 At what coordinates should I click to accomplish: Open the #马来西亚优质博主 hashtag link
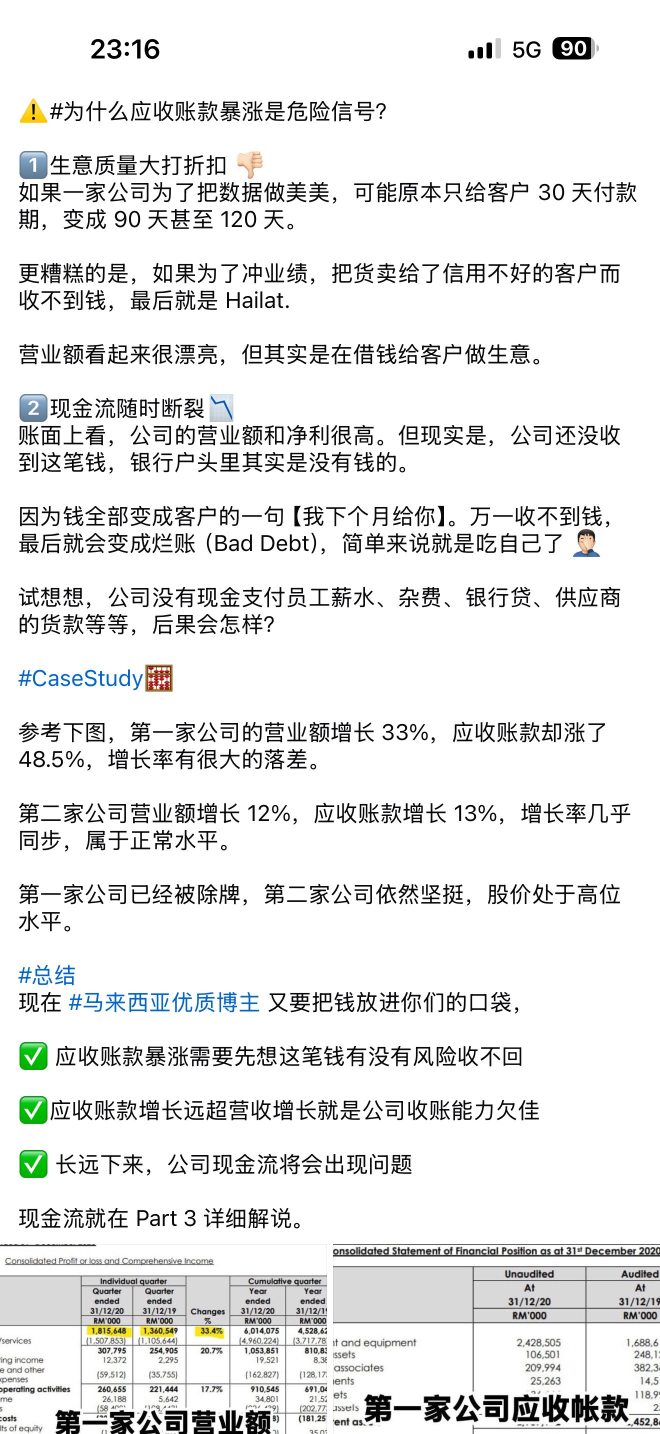click(x=164, y=1002)
